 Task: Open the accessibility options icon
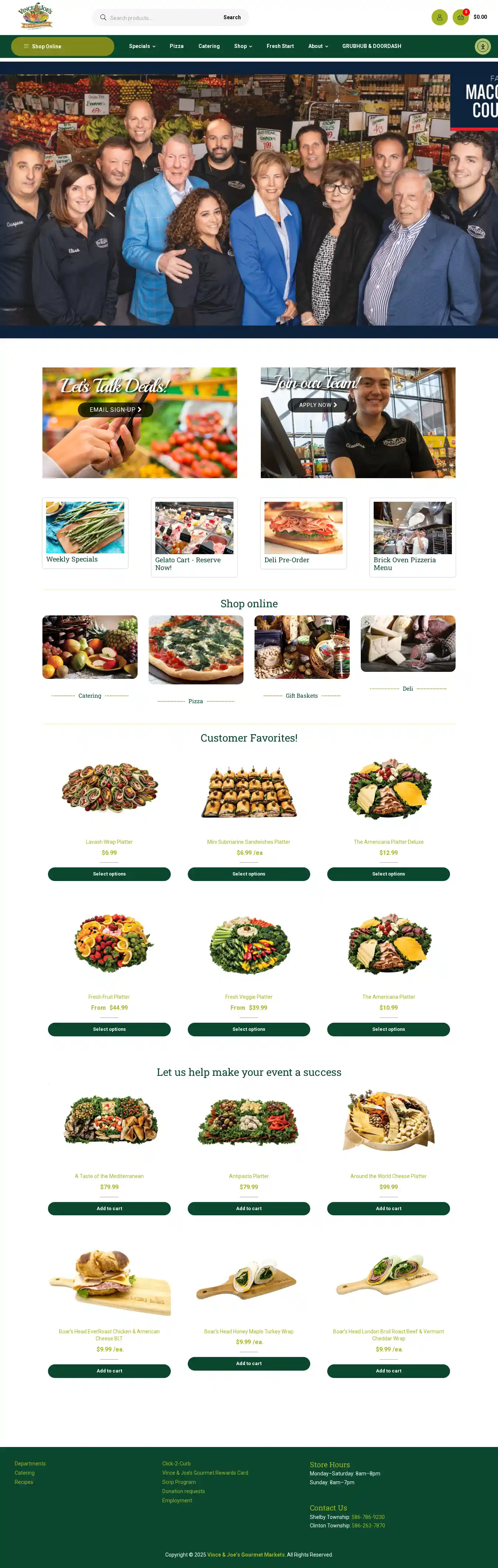(482, 46)
